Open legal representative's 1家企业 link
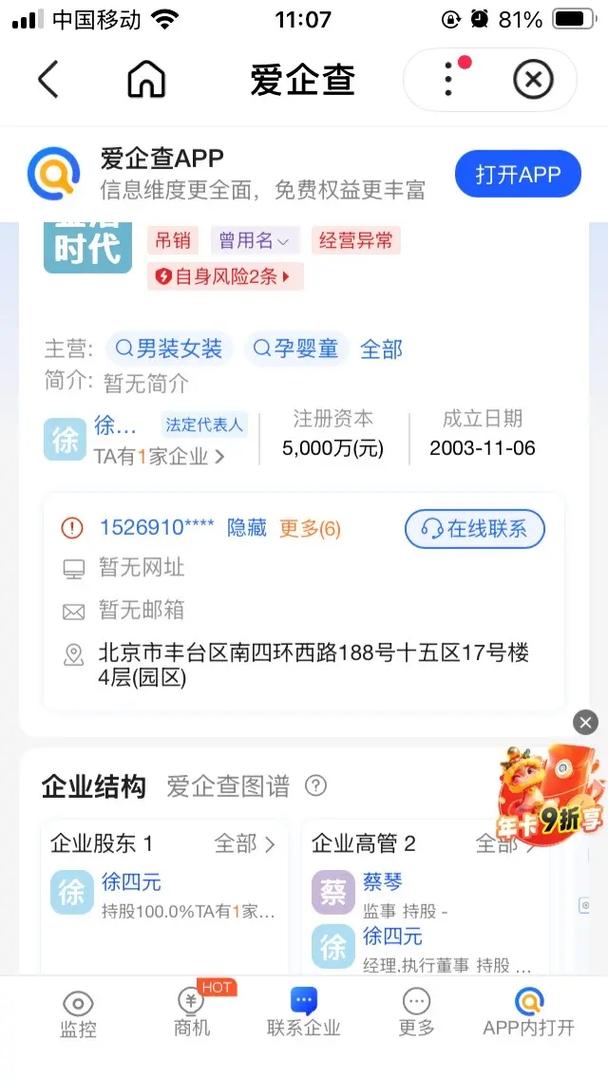 click(x=159, y=457)
